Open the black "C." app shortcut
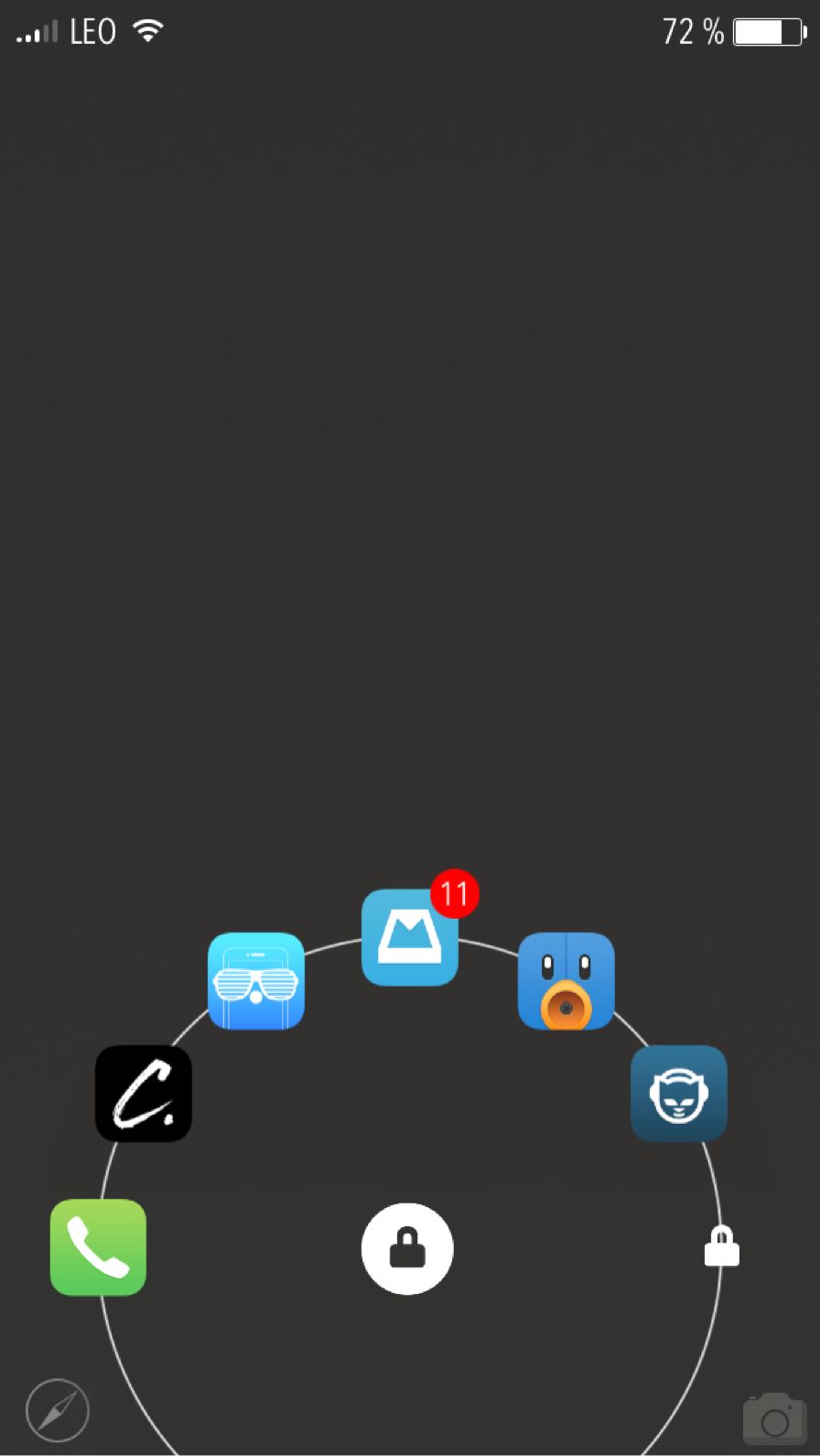820x1456 pixels. click(x=143, y=1095)
